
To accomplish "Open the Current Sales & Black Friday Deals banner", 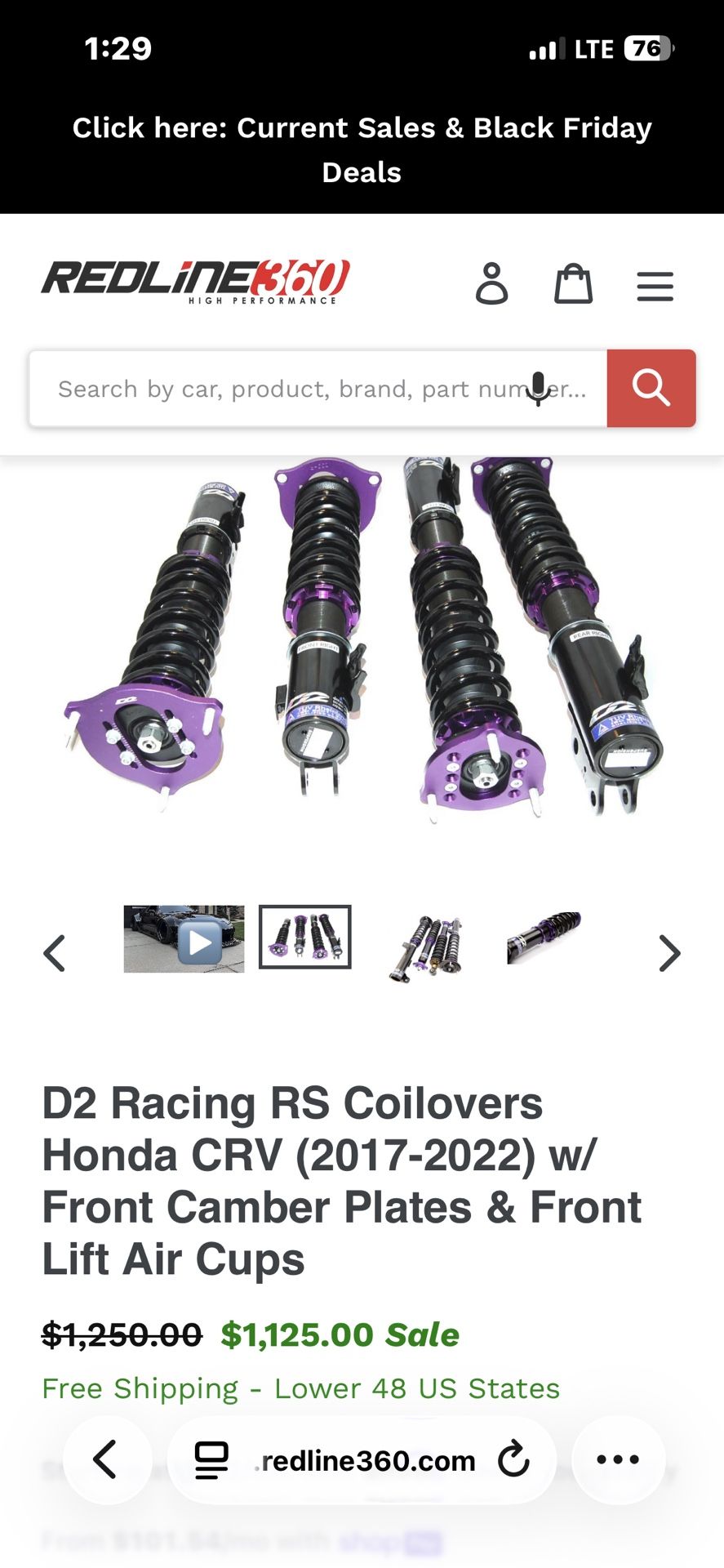I will pyautogui.click(x=362, y=150).
